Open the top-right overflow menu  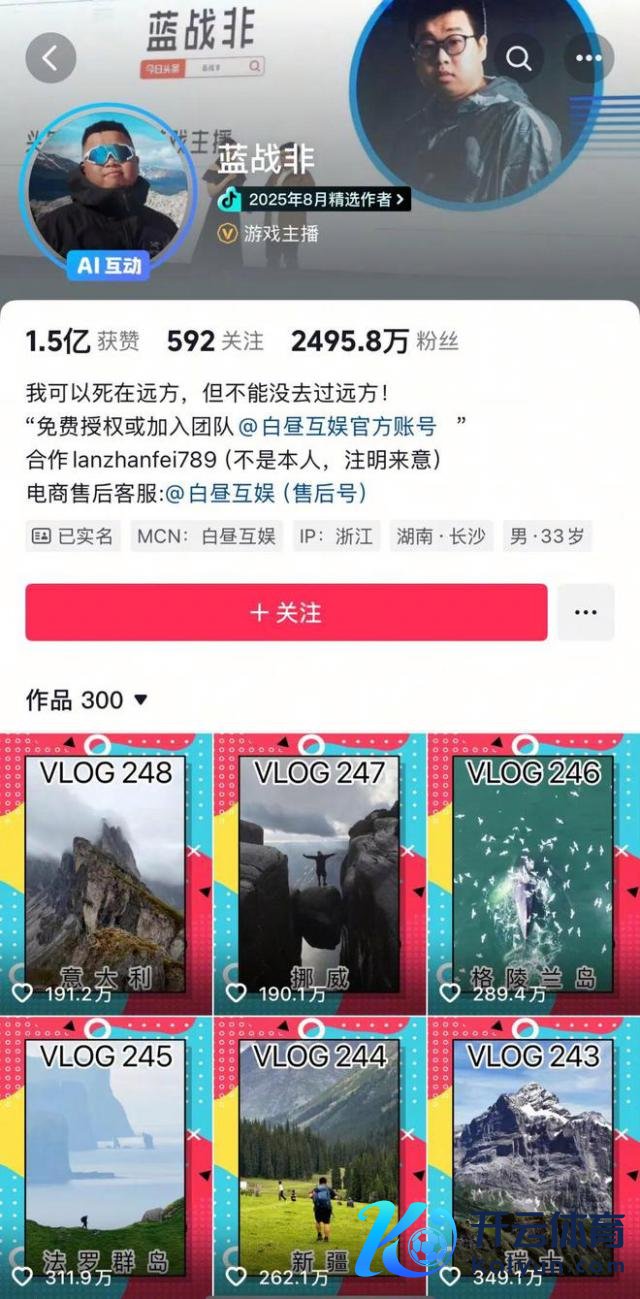click(588, 58)
